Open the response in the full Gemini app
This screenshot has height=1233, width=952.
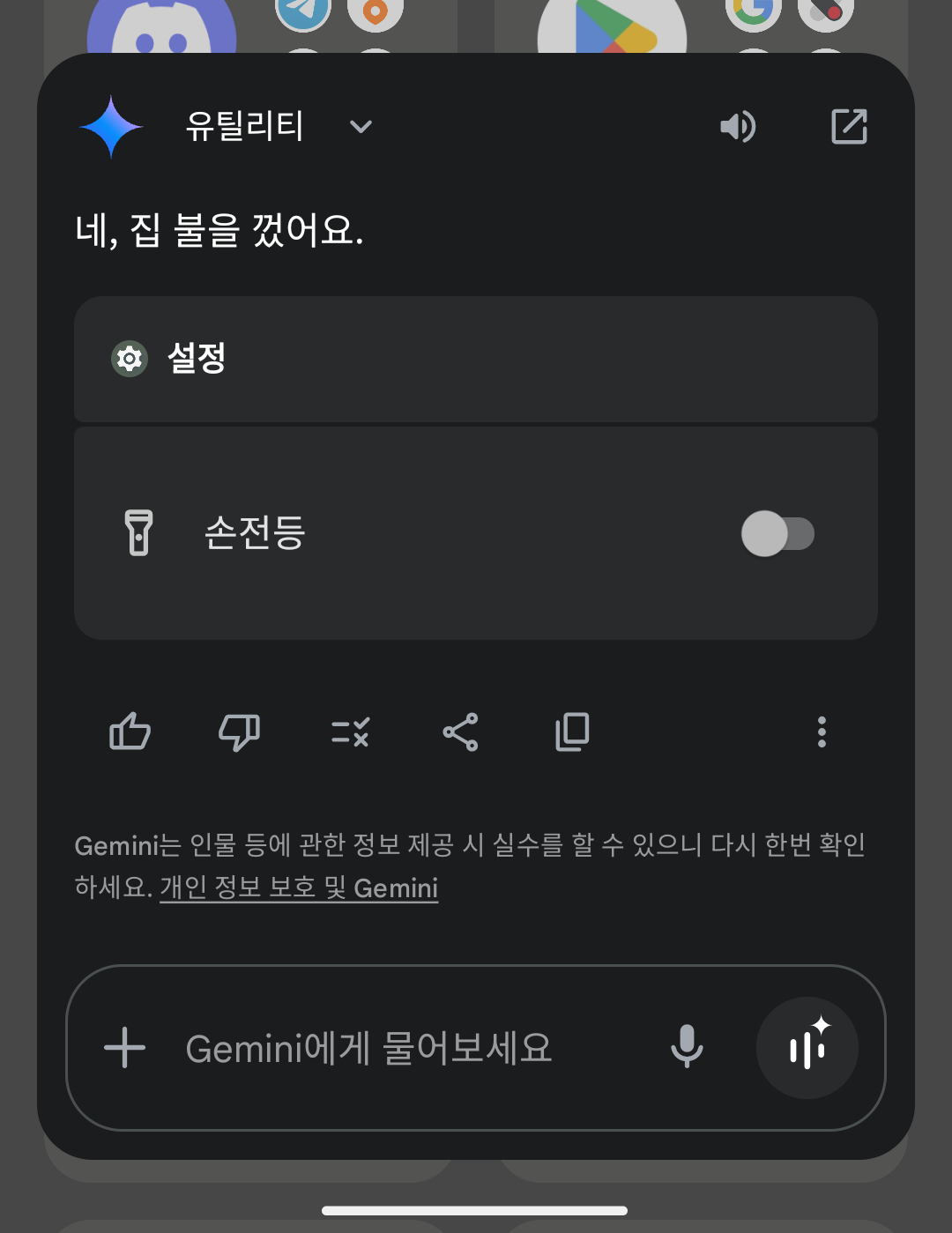(x=849, y=127)
